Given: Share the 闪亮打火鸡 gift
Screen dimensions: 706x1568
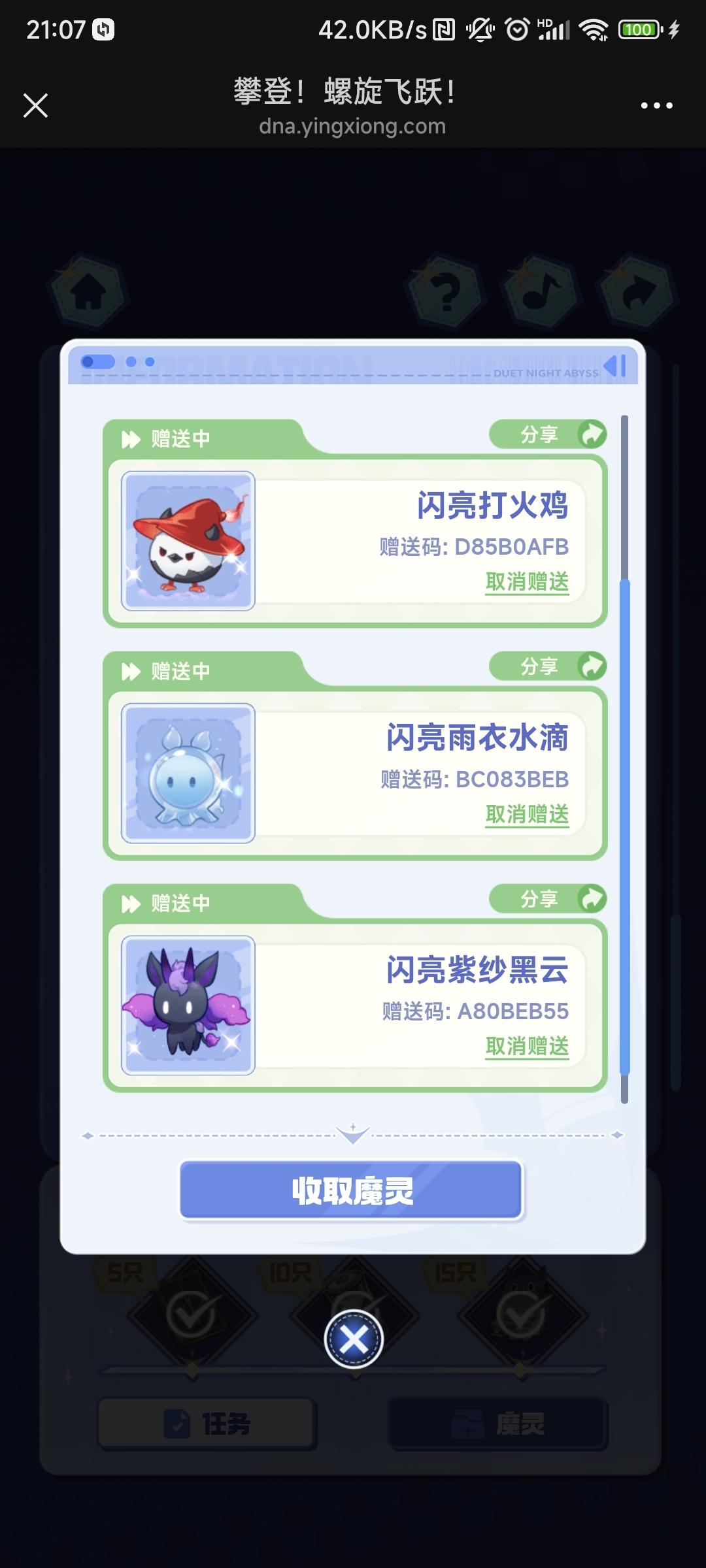Looking at the screenshot, I should coord(548,434).
